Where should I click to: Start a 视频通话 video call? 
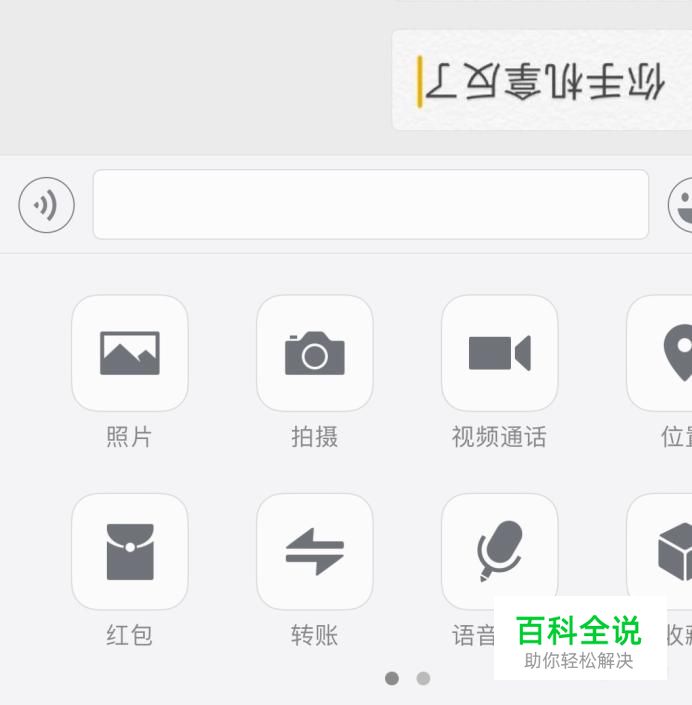click(499, 353)
